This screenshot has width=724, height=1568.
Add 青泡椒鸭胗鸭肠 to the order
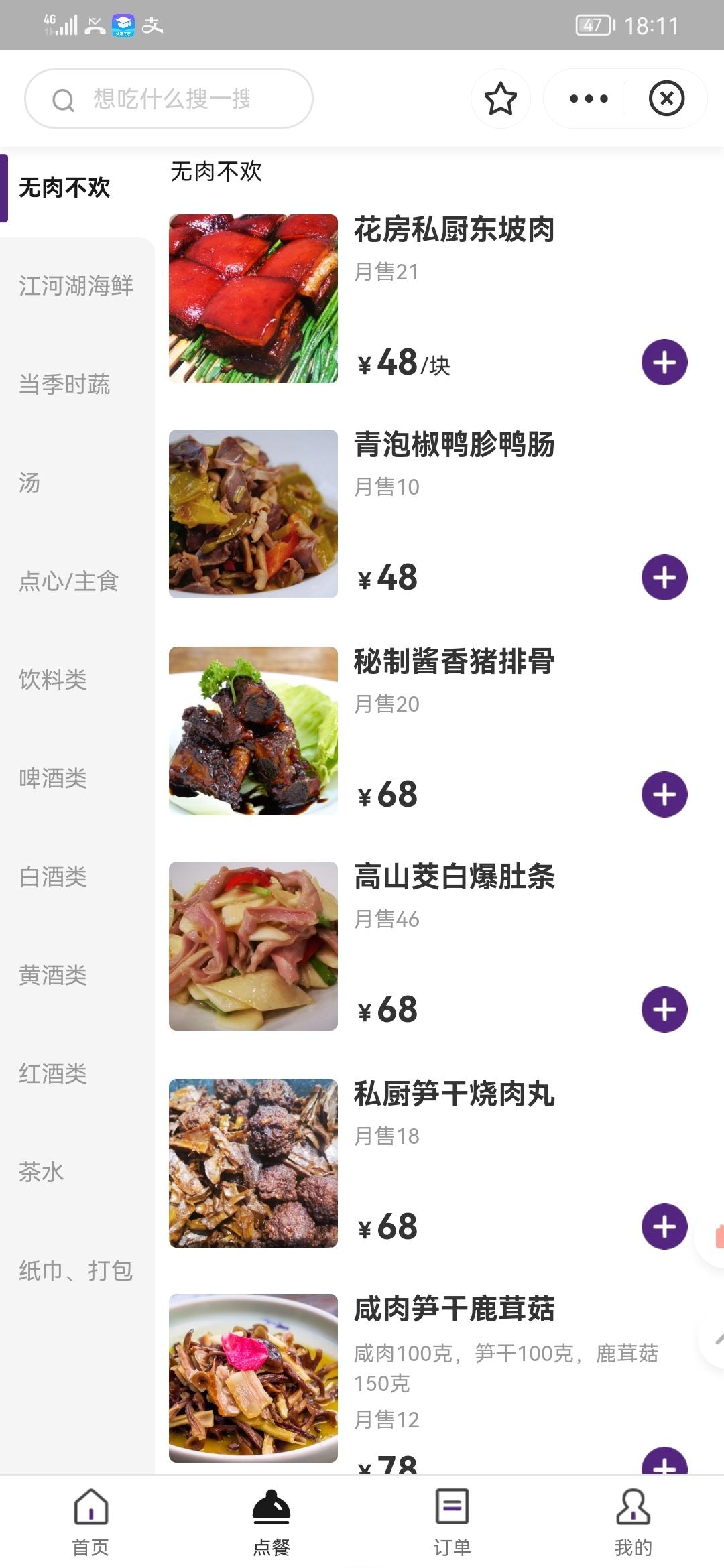pyautogui.click(x=664, y=578)
